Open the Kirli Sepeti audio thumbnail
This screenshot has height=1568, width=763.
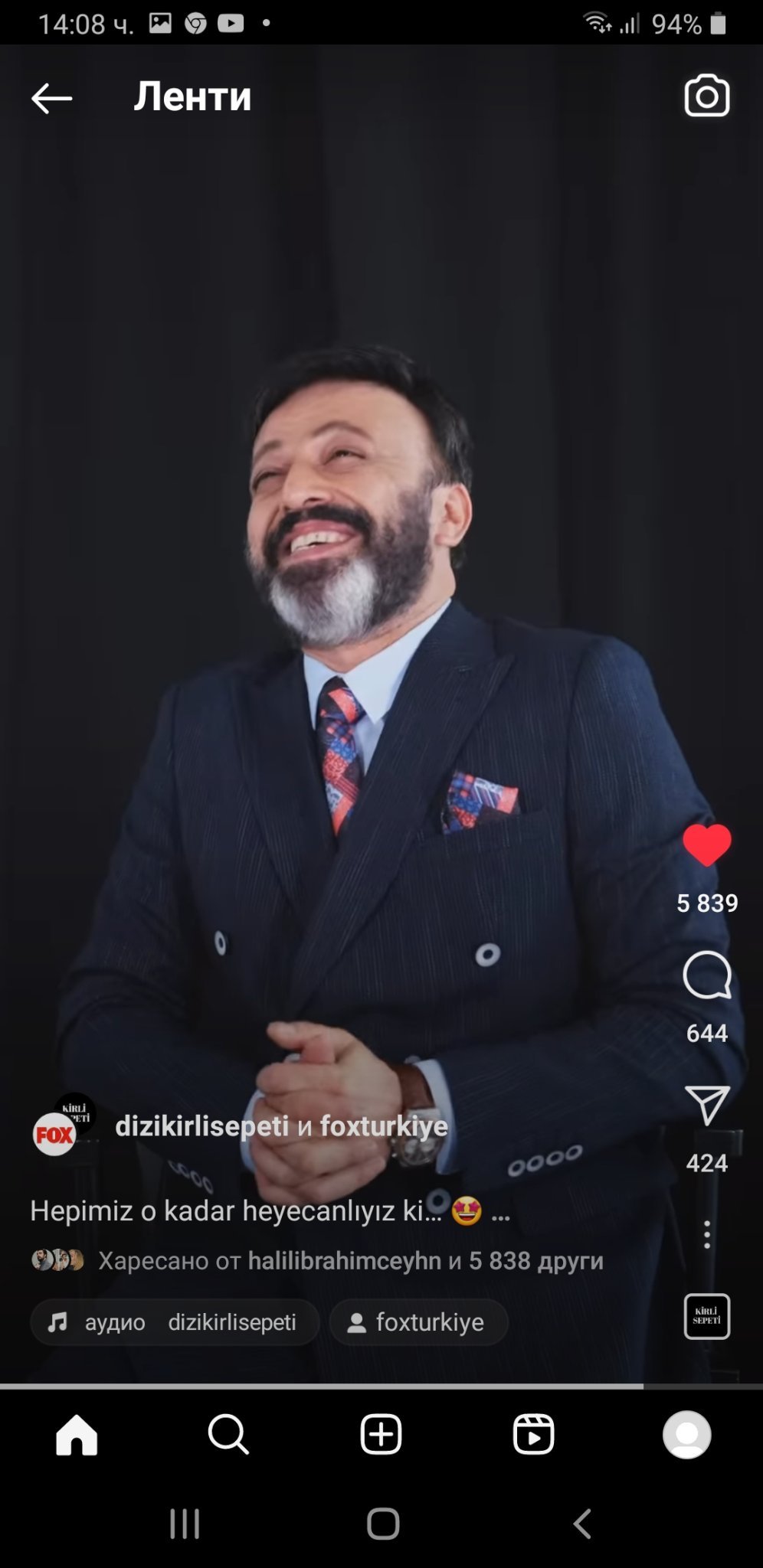(706, 1316)
